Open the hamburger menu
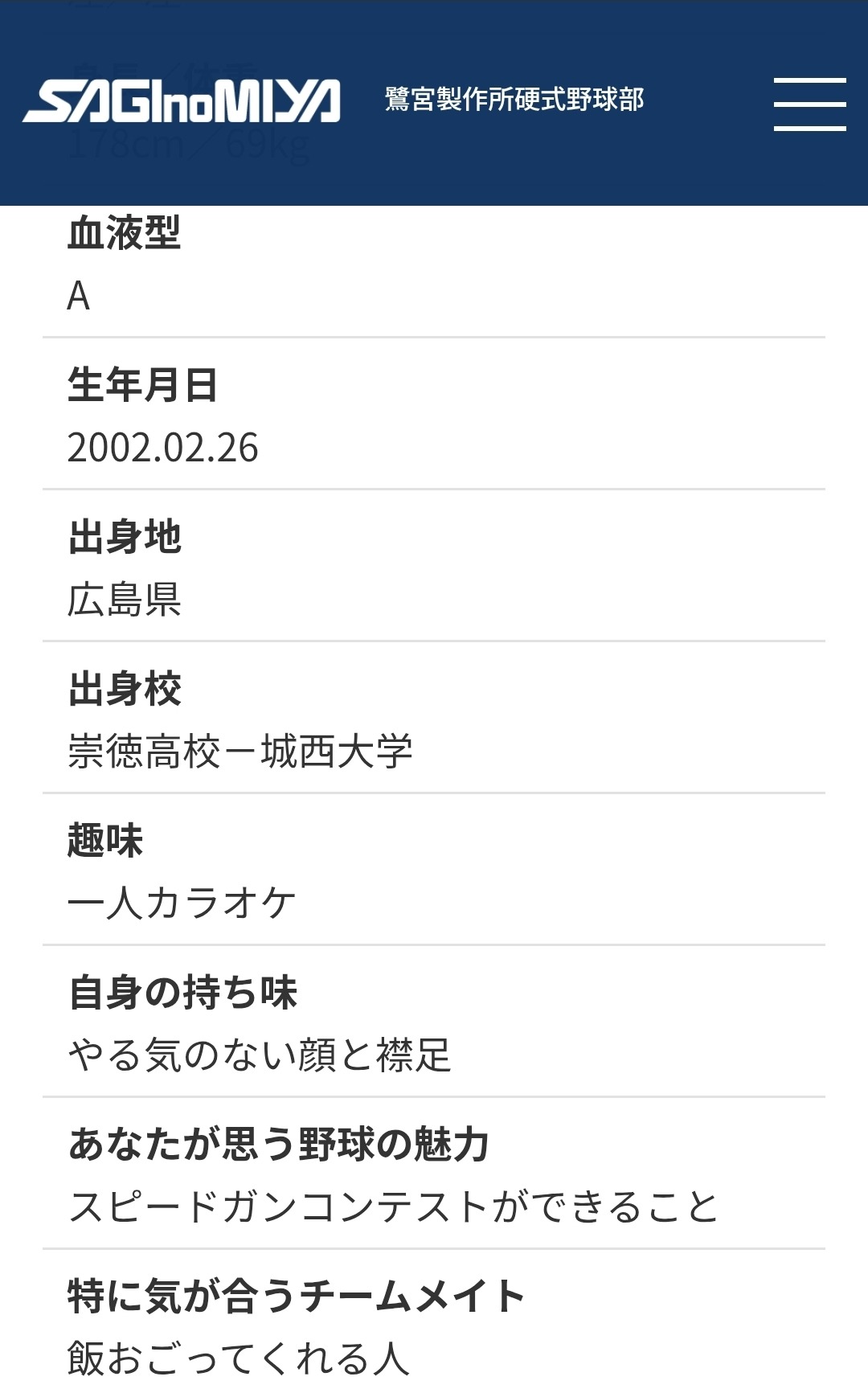The width and height of the screenshot is (868, 1397). (x=809, y=104)
